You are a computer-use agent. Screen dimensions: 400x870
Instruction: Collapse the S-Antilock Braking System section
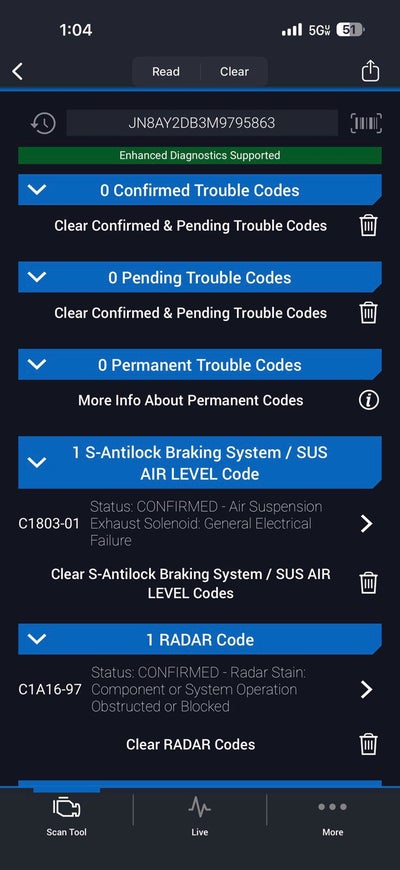37,462
